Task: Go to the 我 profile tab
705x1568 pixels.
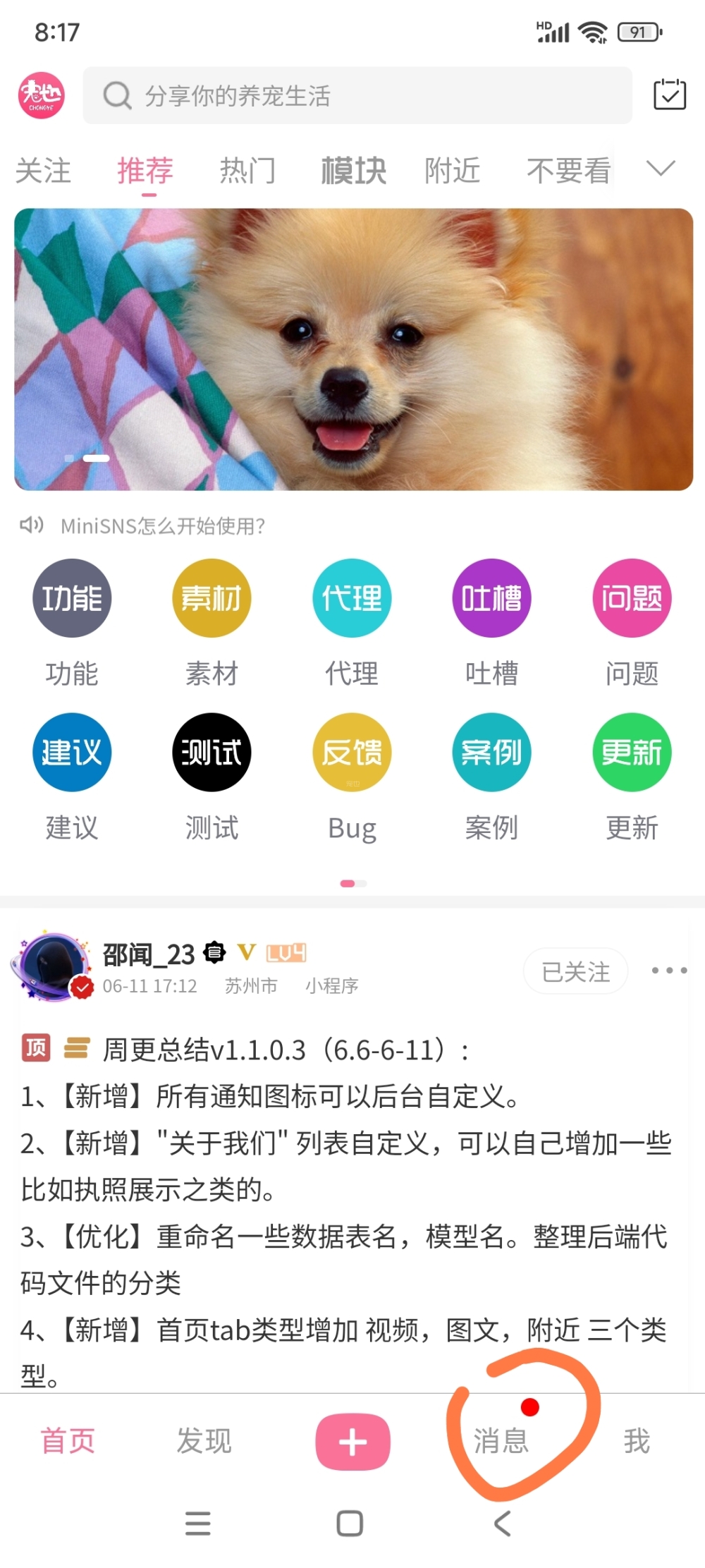Action: click(637, 1441)
